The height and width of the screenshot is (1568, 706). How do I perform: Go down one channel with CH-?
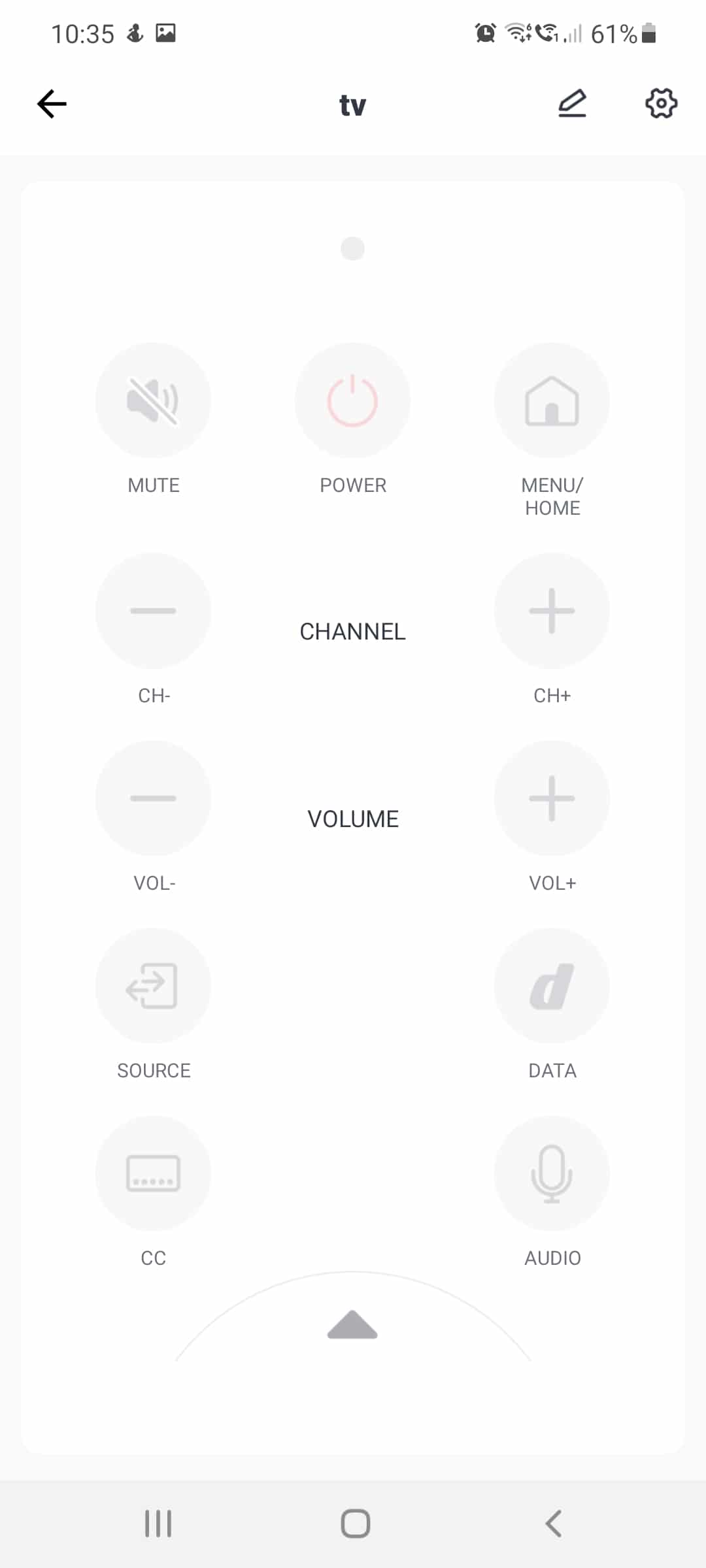153,611
